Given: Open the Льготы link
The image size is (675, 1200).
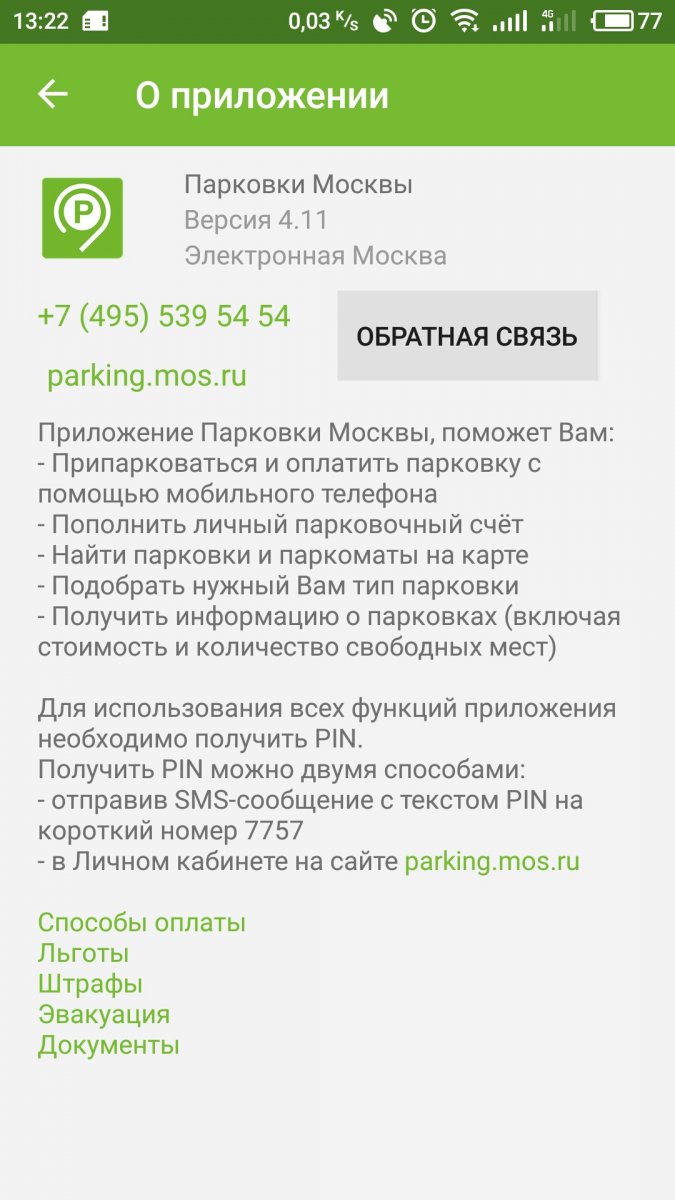Looking at the screenshot, I should point(84,953).
